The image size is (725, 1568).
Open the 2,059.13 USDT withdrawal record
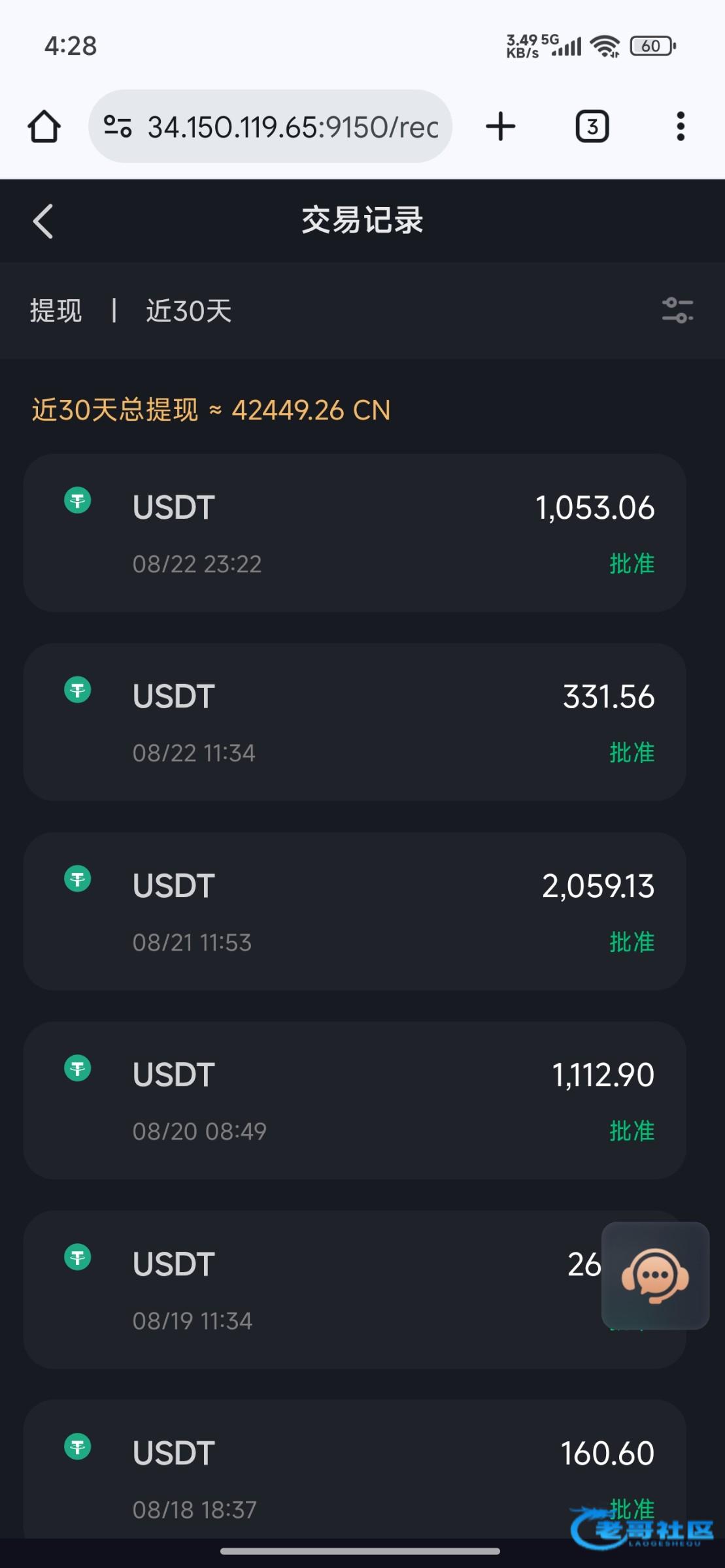point(354,911)
